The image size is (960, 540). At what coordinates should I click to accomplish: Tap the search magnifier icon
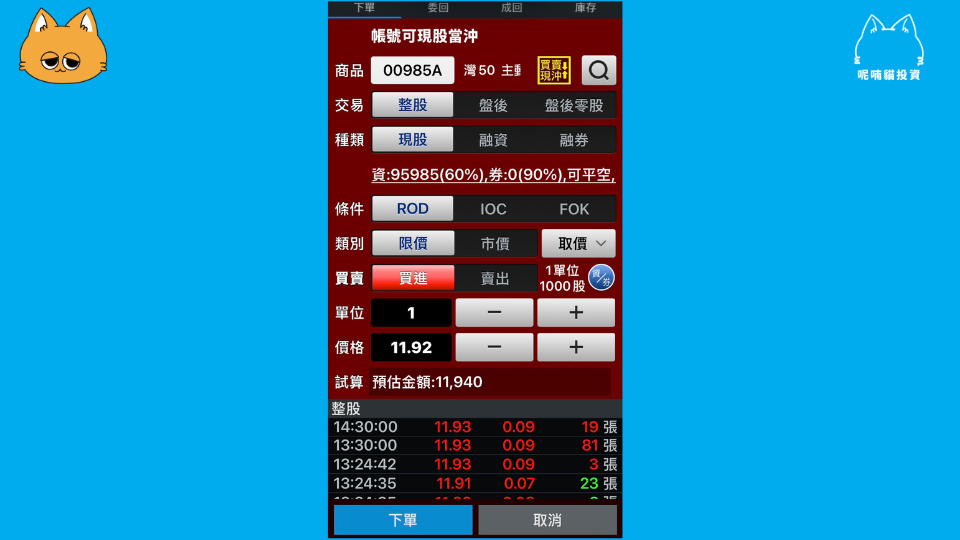click(599, 70)
